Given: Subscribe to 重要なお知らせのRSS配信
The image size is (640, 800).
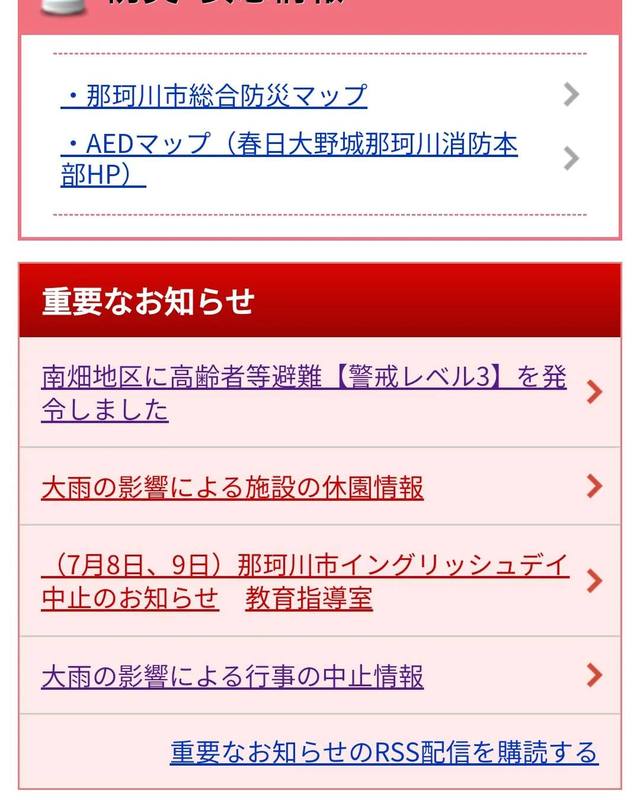Looking at the screenshot, I should coord(383,752).
